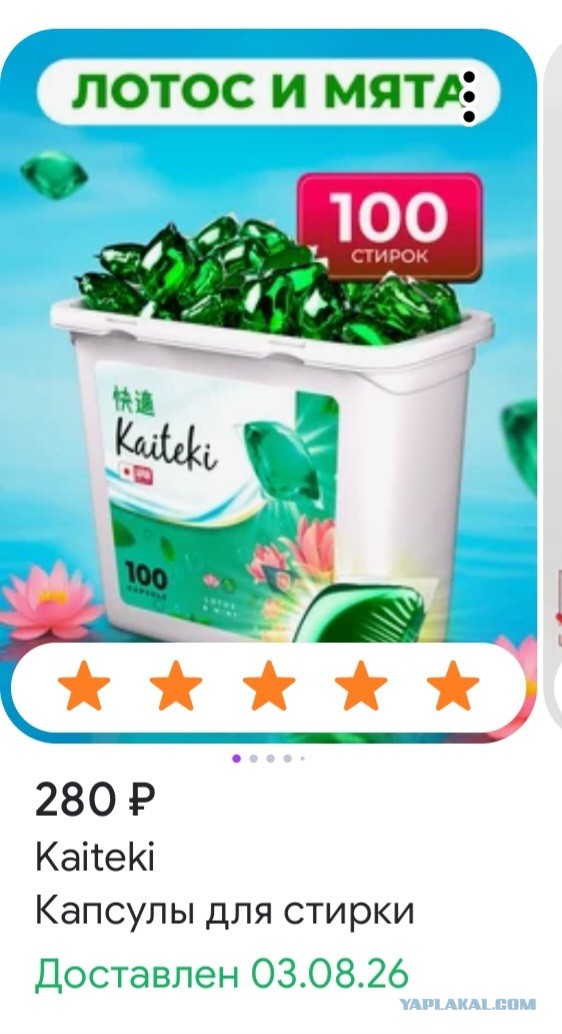Image resolution: width=562 pixels, height=1034 pixels.
Task: Jump to the second image via dots indicator
Action: 253,758
